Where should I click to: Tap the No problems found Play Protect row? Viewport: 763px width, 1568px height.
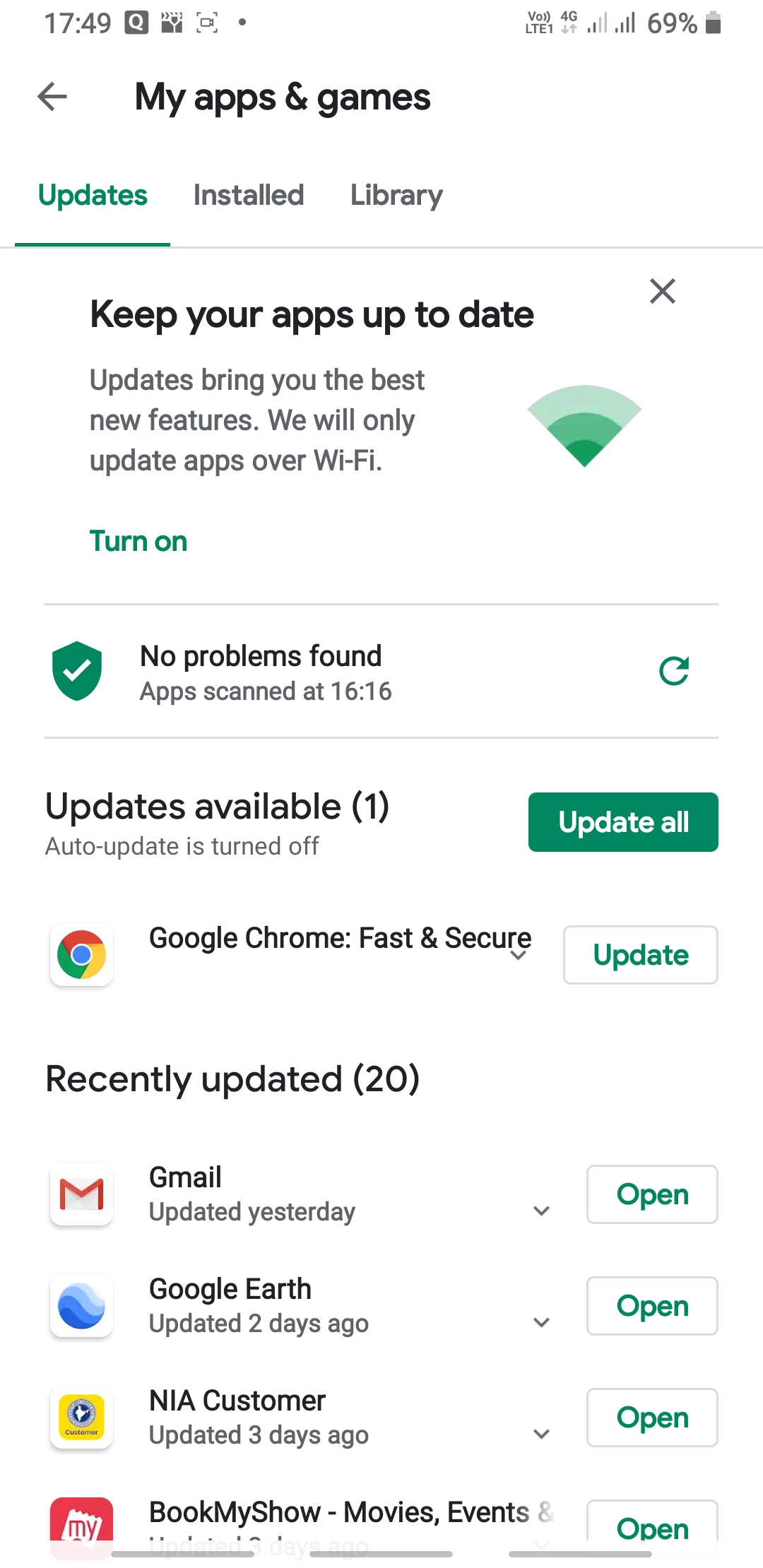click(283, 672)
